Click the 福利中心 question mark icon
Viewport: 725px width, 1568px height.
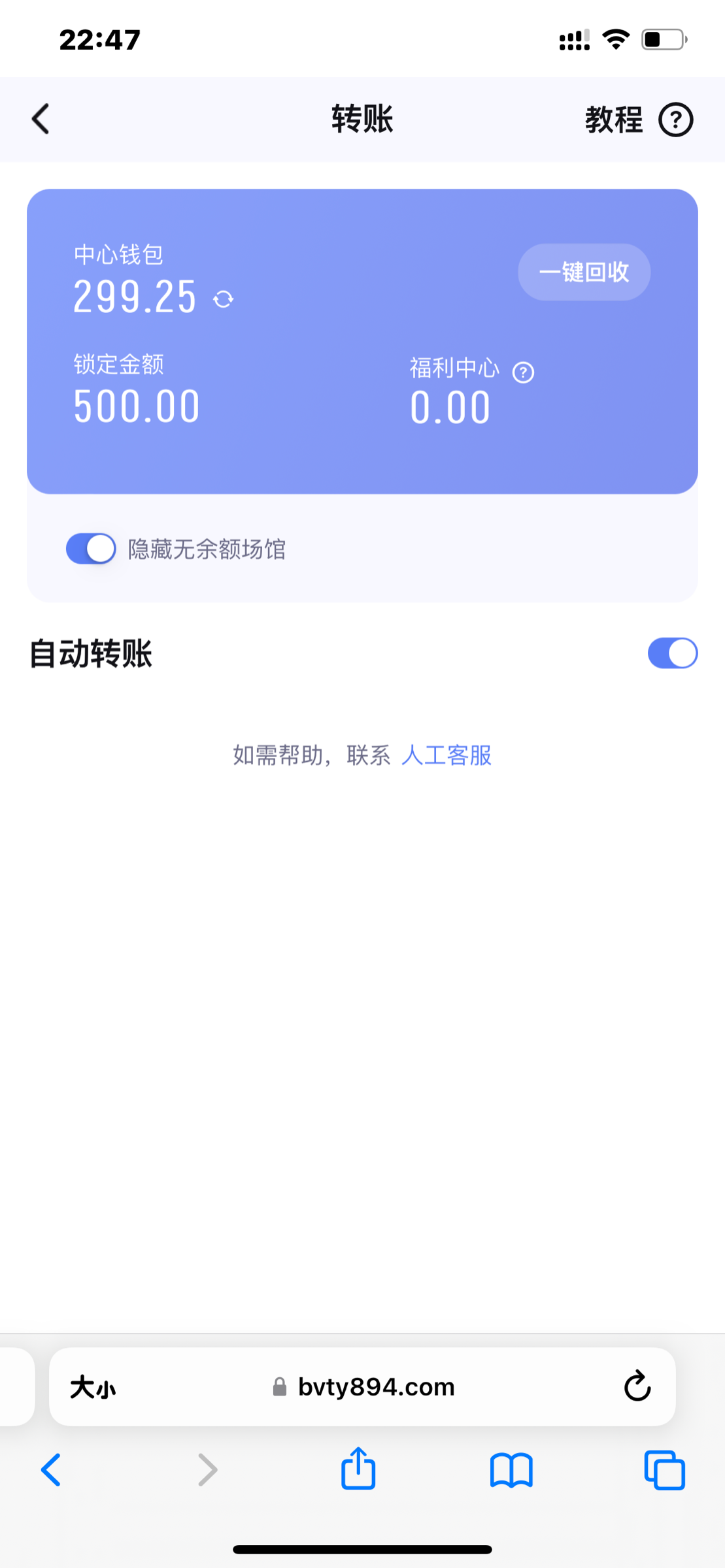523,373
